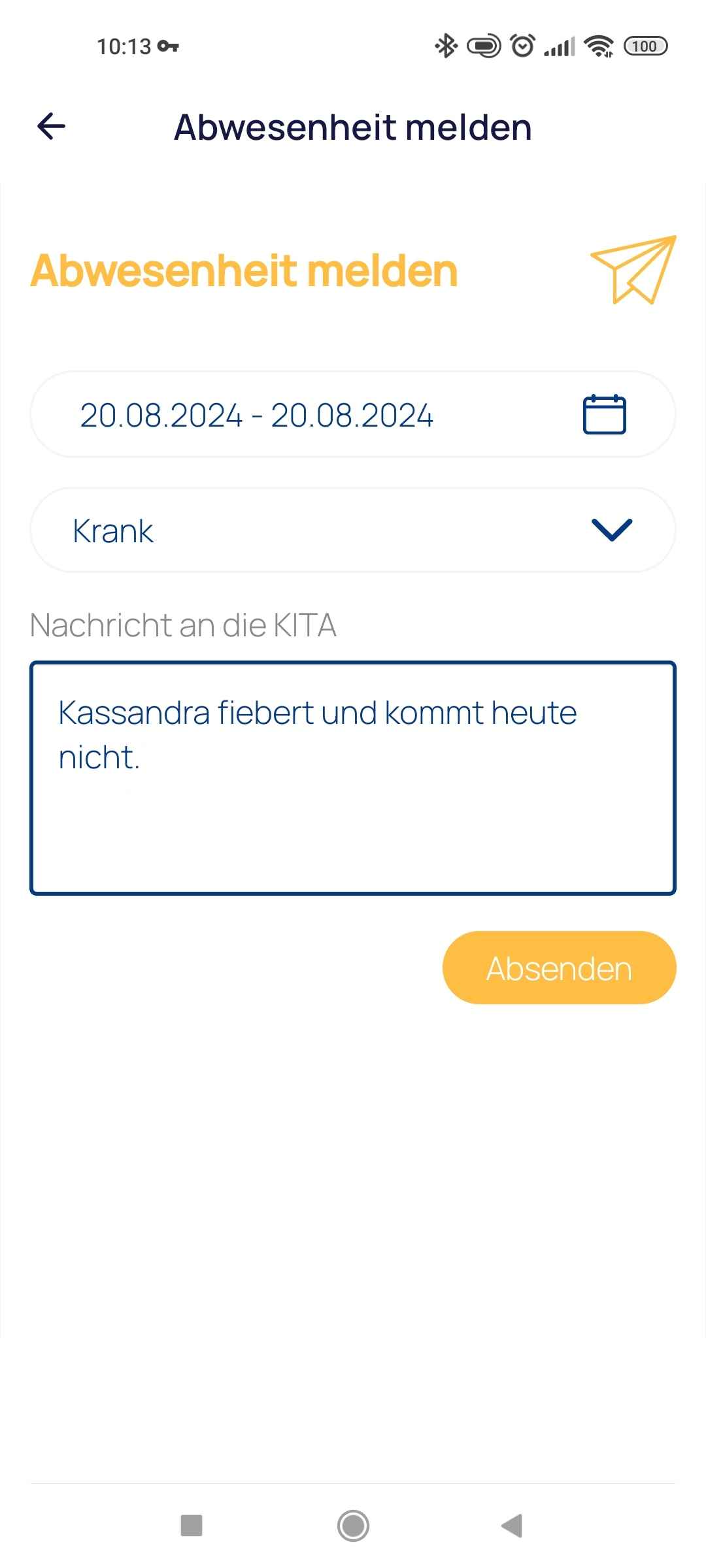
Task: Submit absence with Absenden button
Action: (559, 968)
